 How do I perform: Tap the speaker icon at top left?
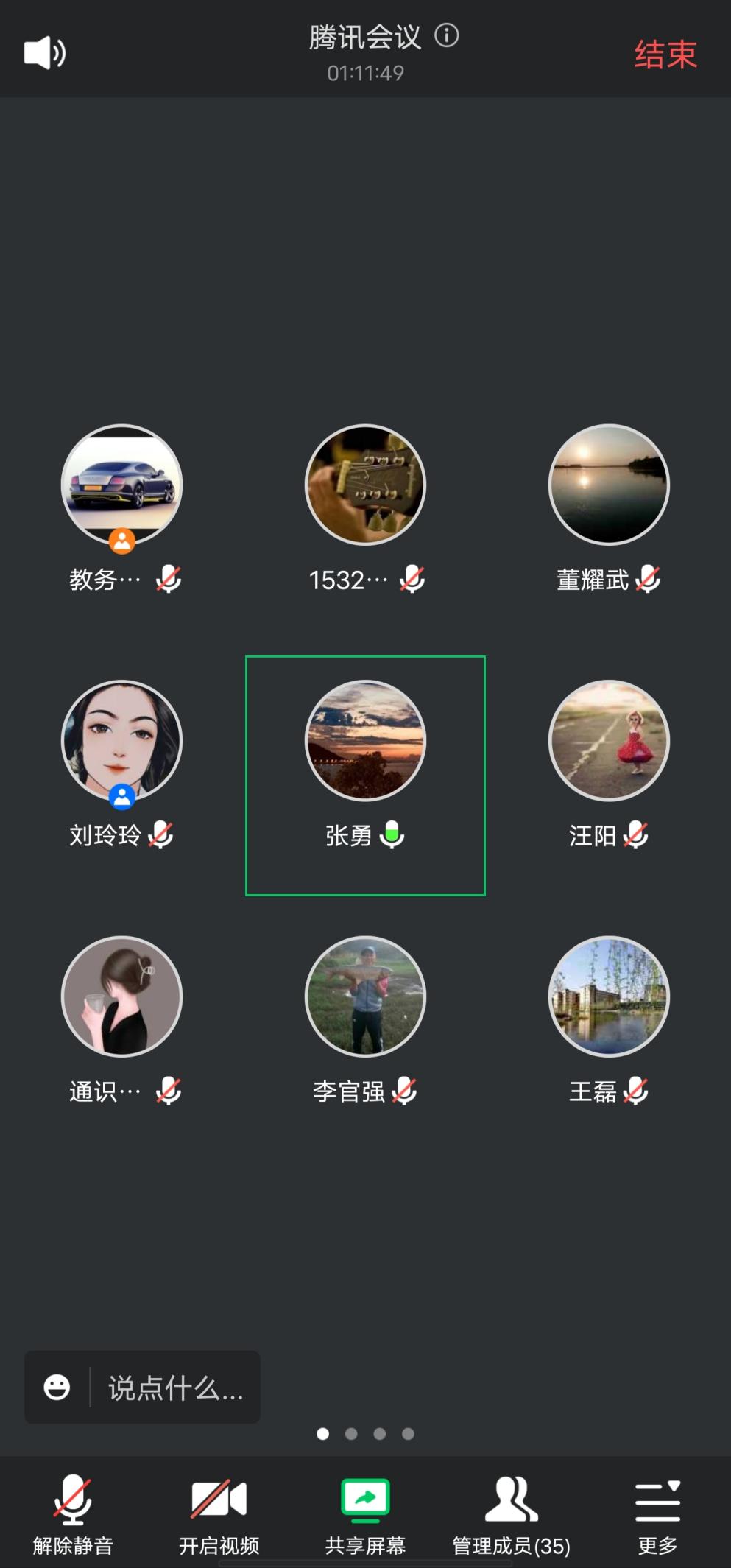coord(45,53)
